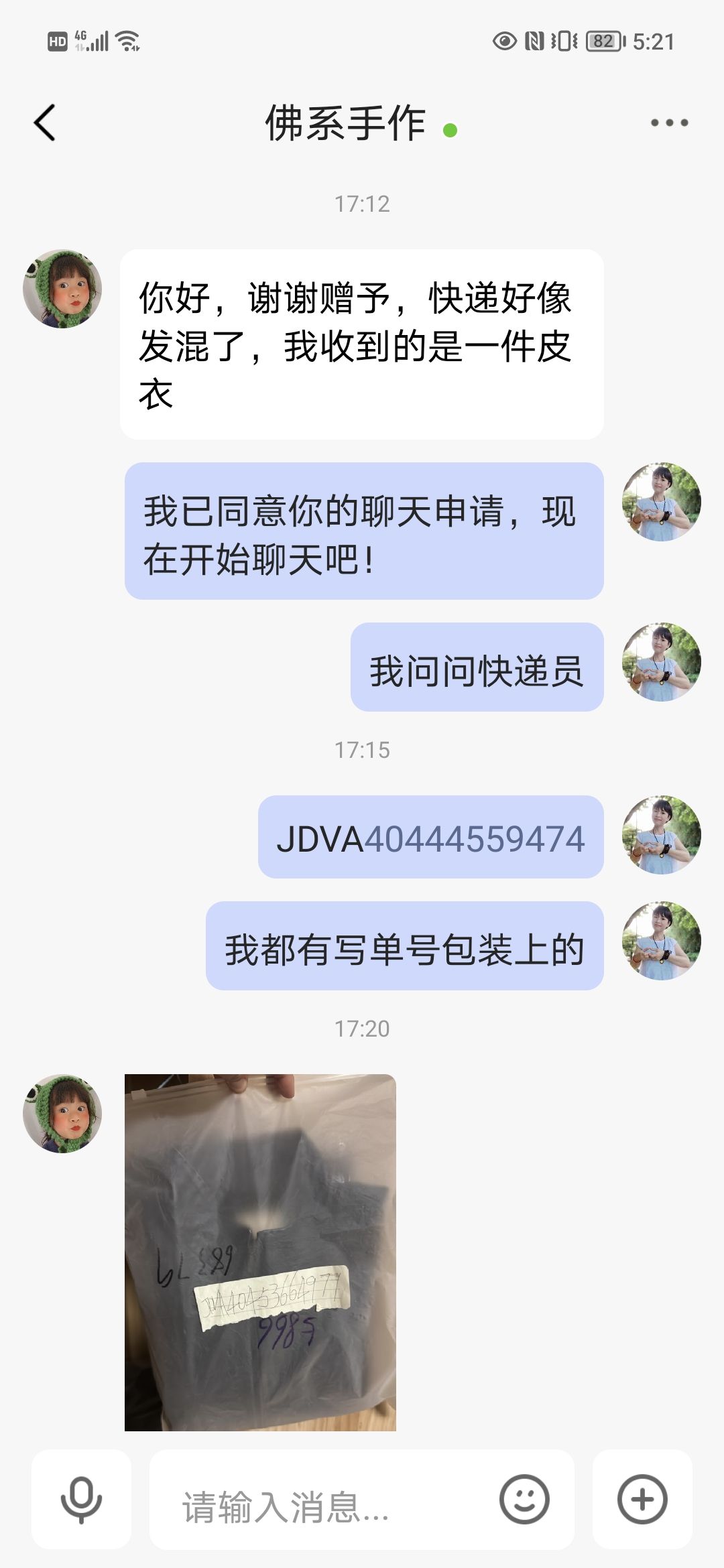This screenshot has height=1568, width=724.
Task: Open the emoji picker
Action: [524, 1499]
